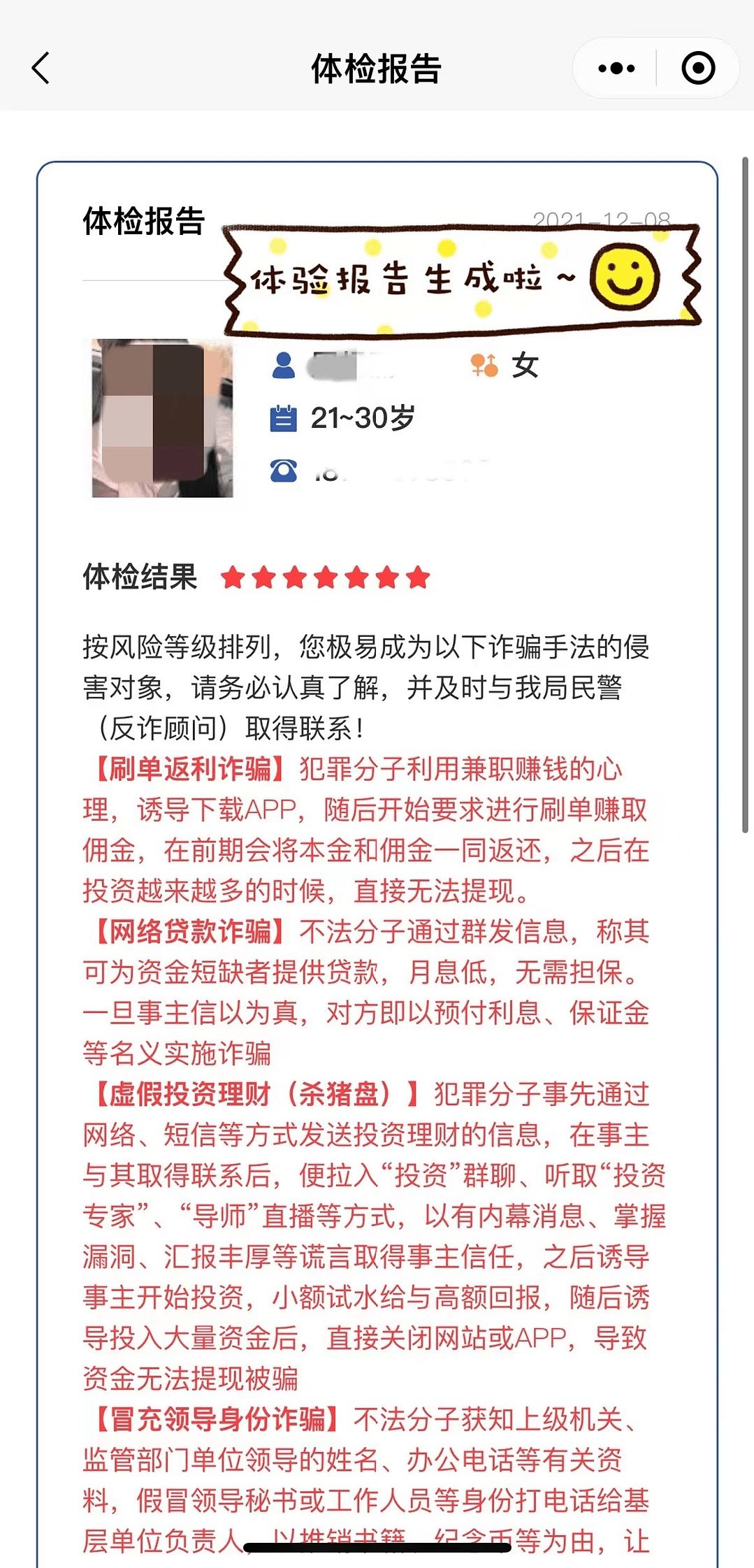The width and height of the screenshot is (754, 1568).
Task: Open the mini program's three-dot menu
Action: 616,69
